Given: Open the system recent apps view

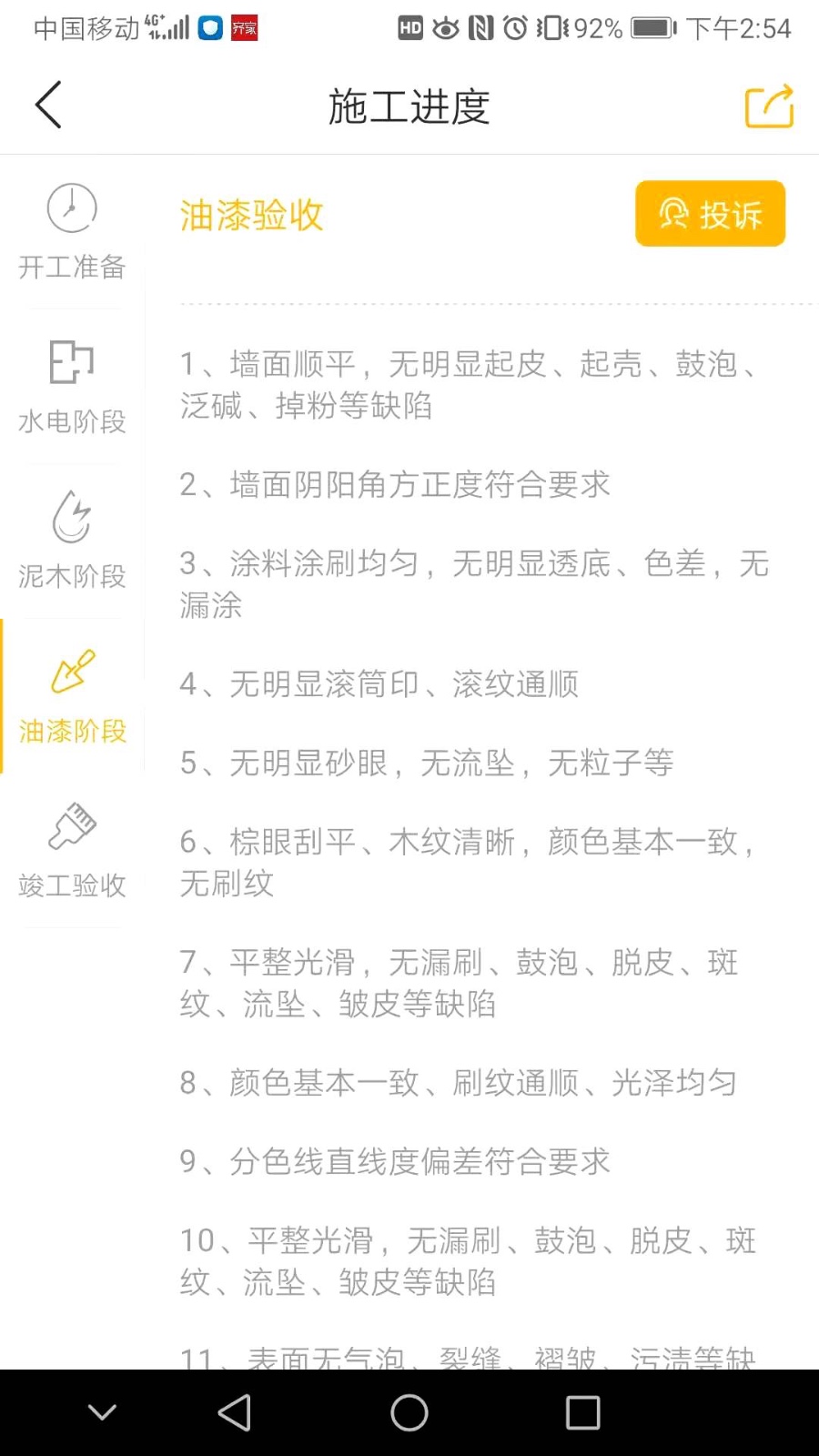Looking at the screenshot, I should click(x=582, y=1412).
